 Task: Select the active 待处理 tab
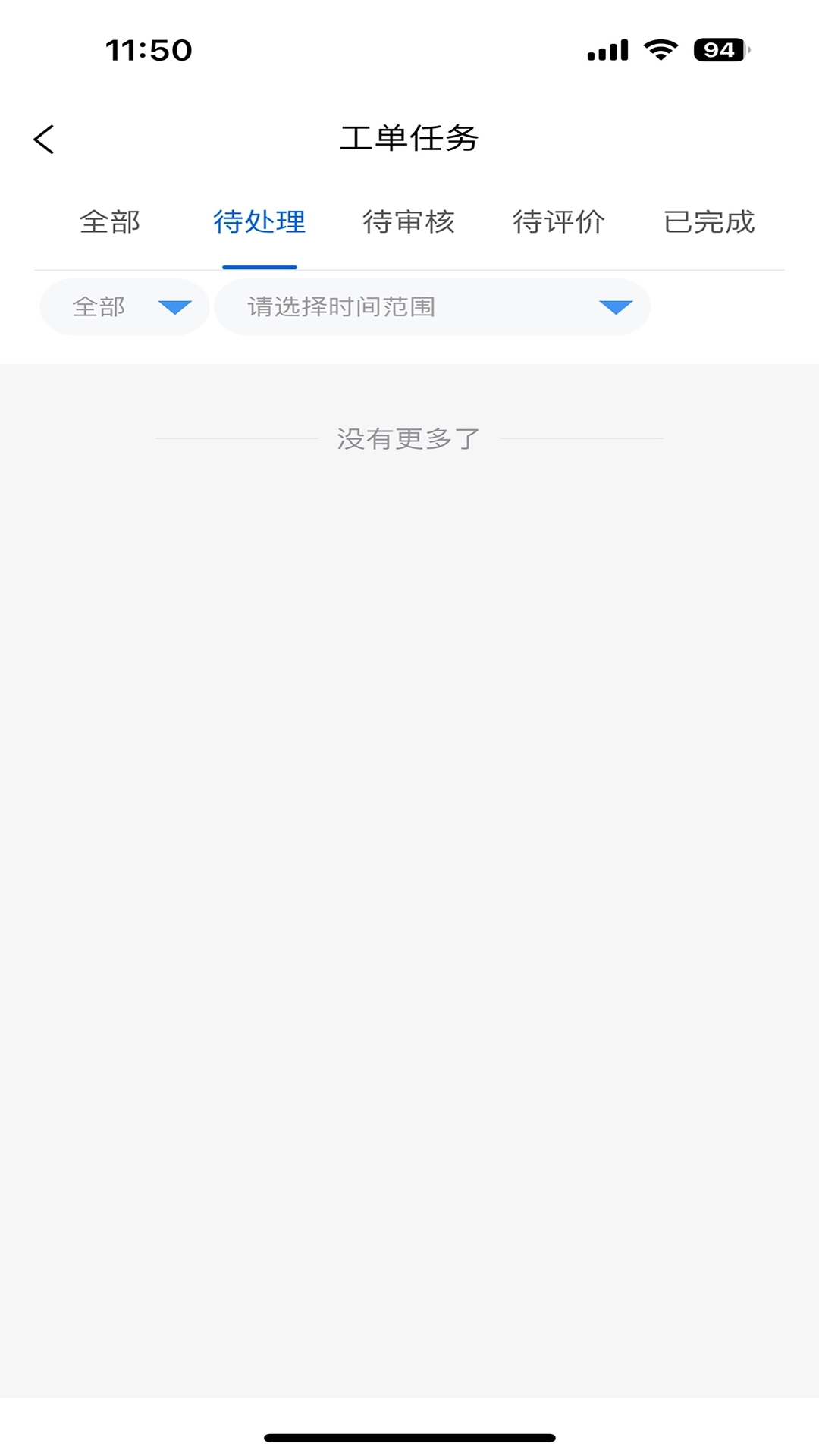coord(259,222)
